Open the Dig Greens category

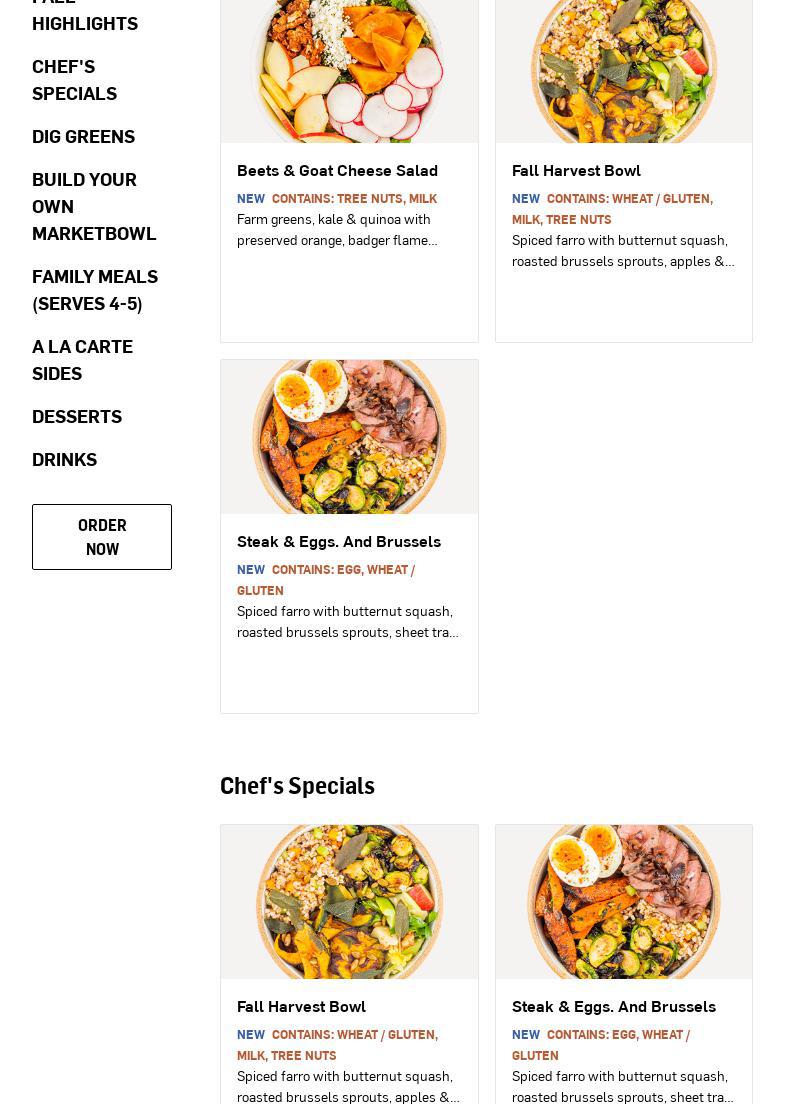click(83, 136)
